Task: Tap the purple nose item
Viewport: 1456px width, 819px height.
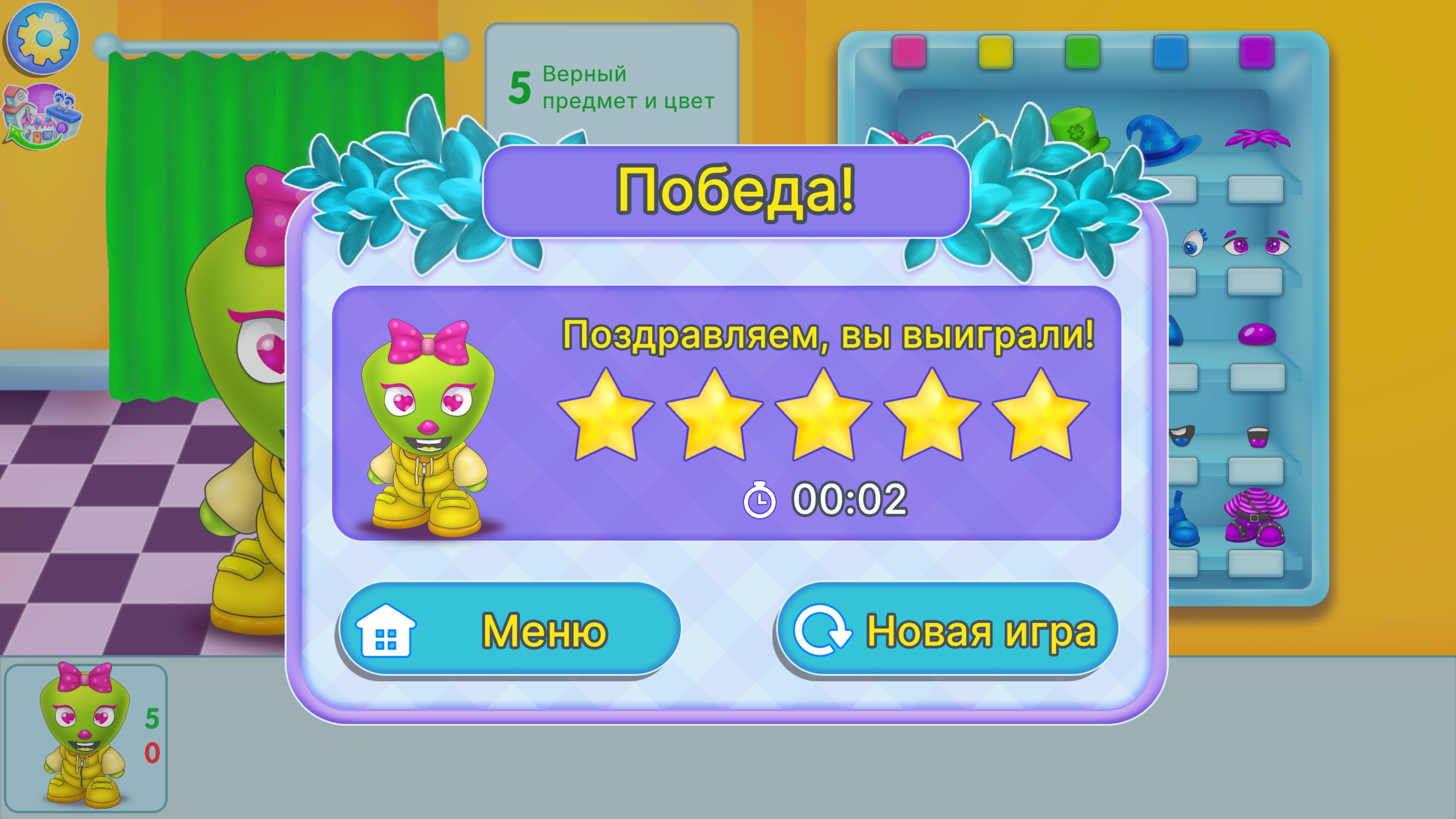Action: [x=1256, y=334]
